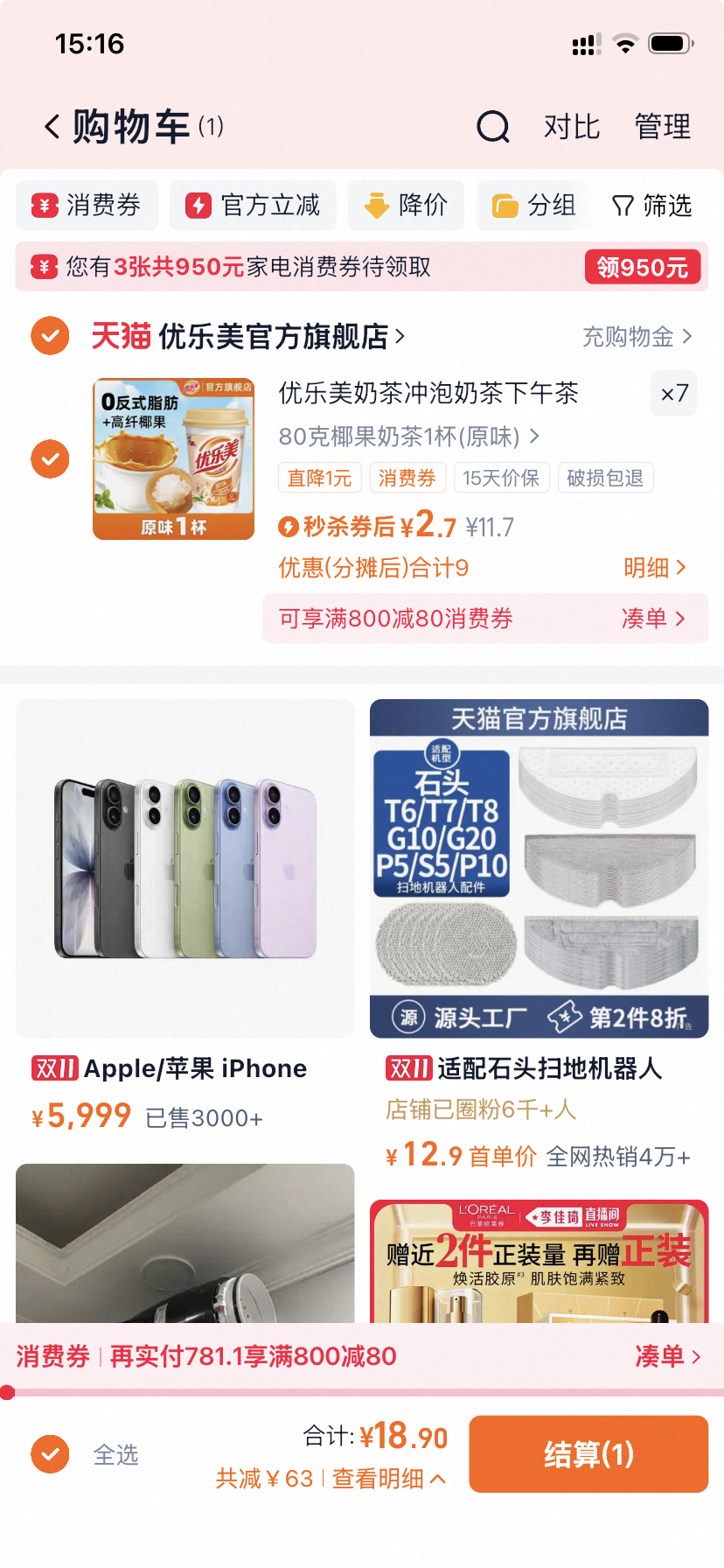
Task: Expand 查看明细 at the bottom bar
Action: tap(388, 1479)
